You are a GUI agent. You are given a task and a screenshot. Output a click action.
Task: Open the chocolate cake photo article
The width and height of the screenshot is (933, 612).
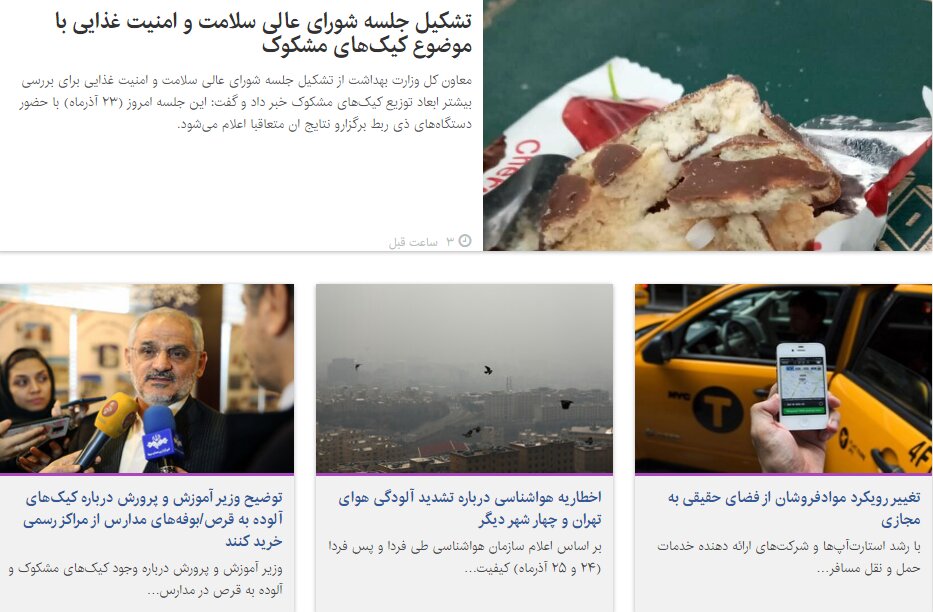707,125
